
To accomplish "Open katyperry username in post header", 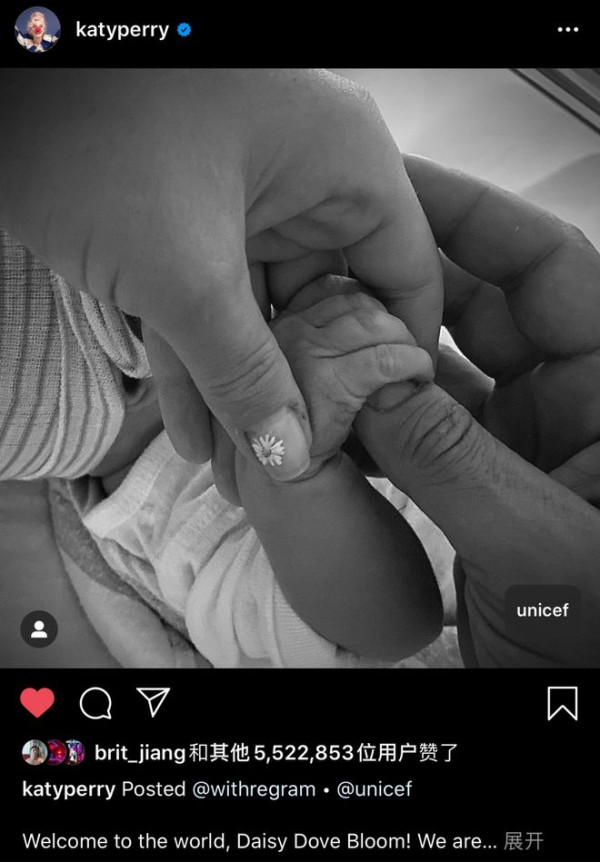I will point(122,30).
